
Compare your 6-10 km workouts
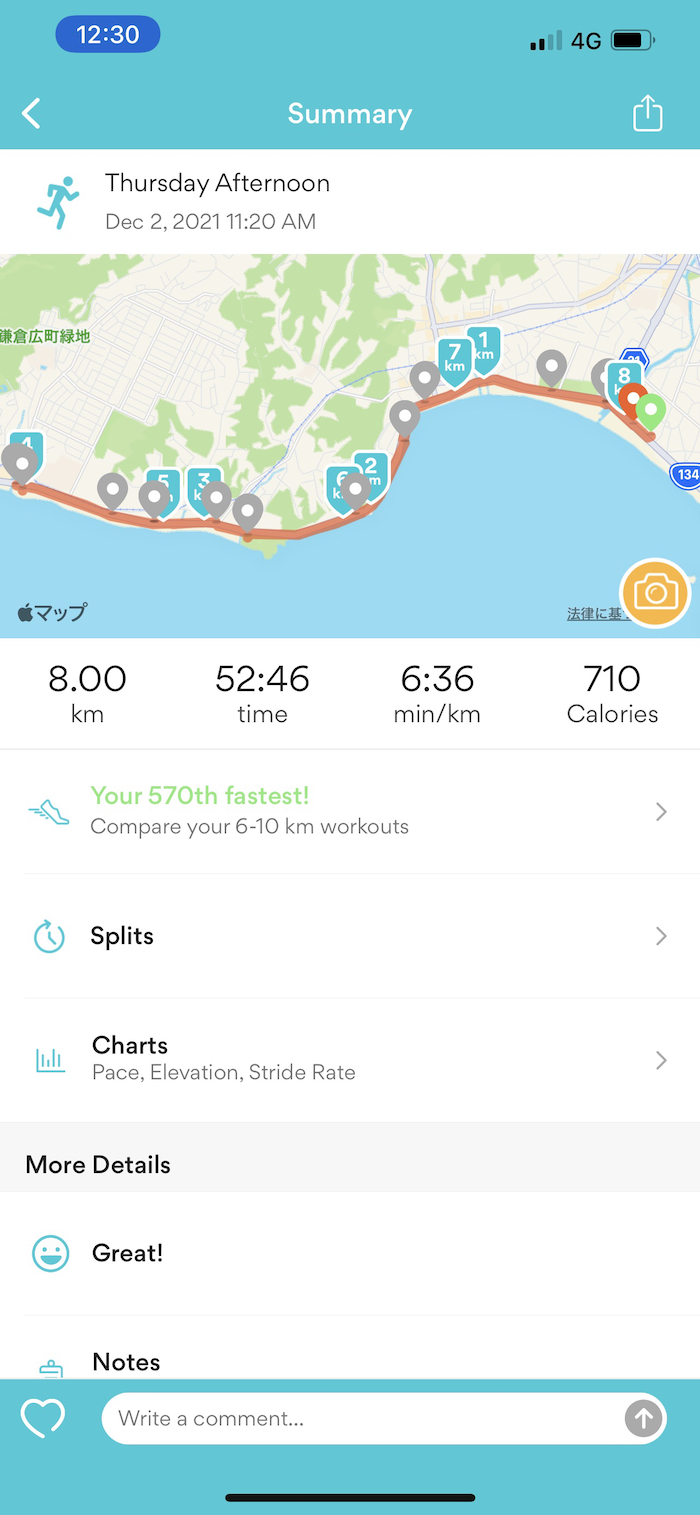point(350,811)
